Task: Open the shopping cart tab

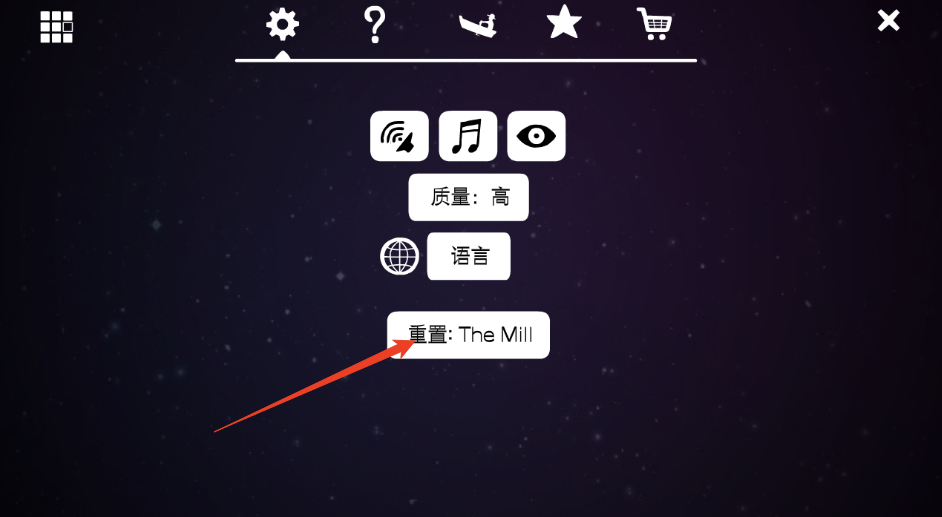Action: tap(654, 23)
